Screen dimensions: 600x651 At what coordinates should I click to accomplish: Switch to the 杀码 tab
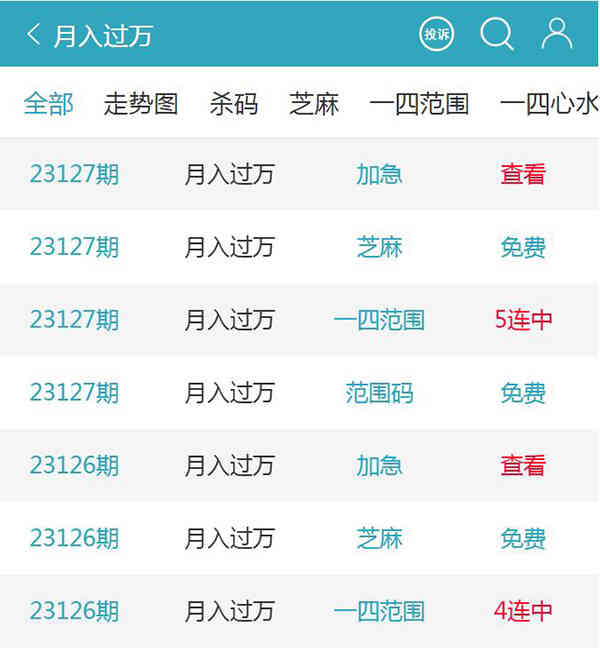[234, 103]
